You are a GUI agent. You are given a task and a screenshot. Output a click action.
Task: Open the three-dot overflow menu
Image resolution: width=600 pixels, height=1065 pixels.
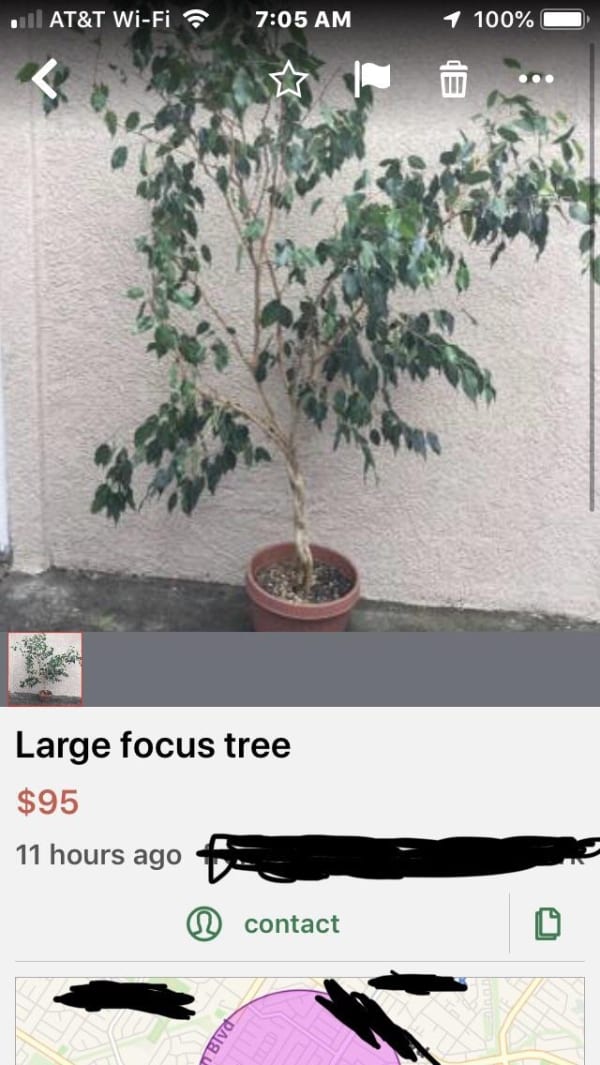click(535, 79)
